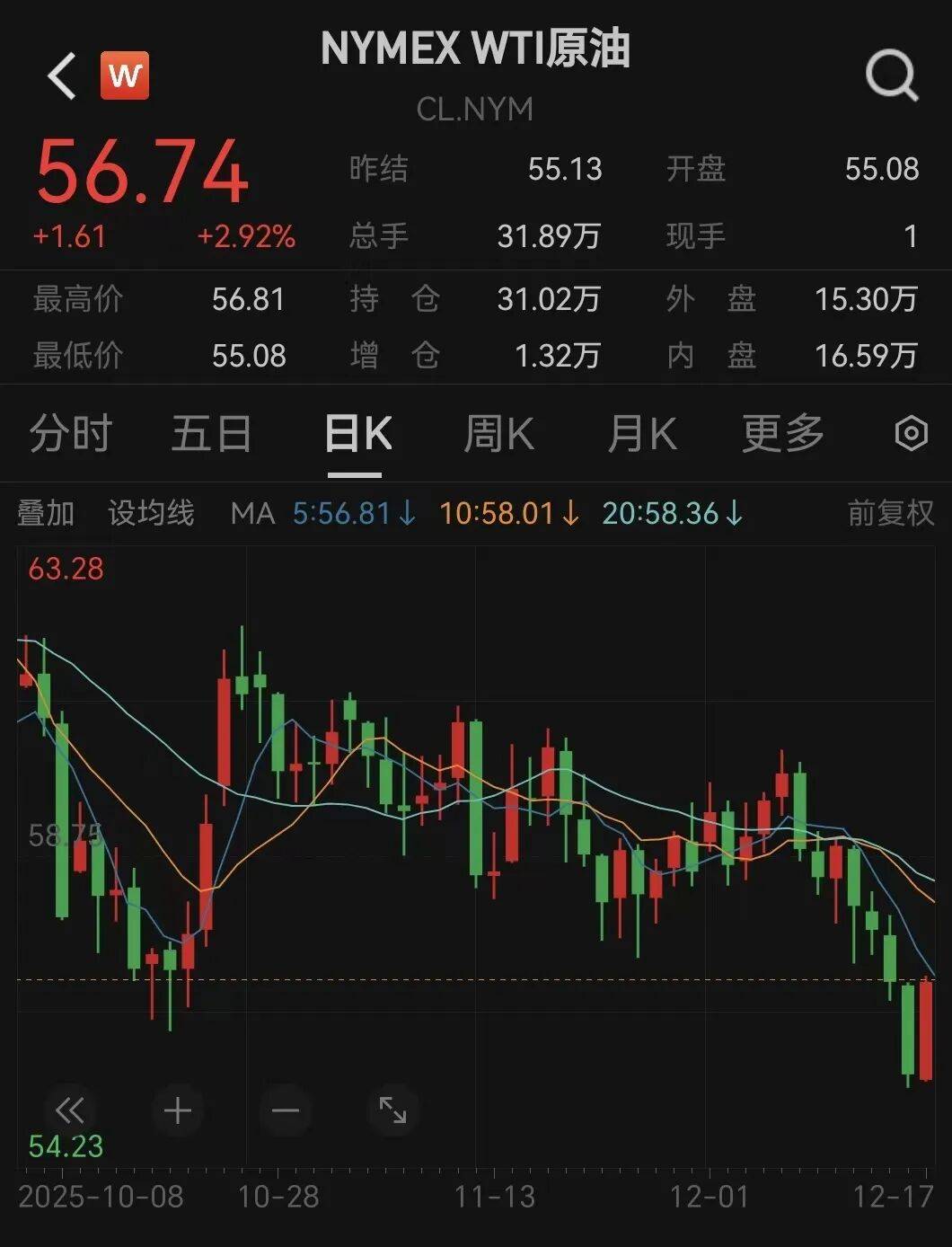Tap 叠加 to overlay another symbol
The width and height of the screenshot is (952, 1247).
(x=46, y=514)
